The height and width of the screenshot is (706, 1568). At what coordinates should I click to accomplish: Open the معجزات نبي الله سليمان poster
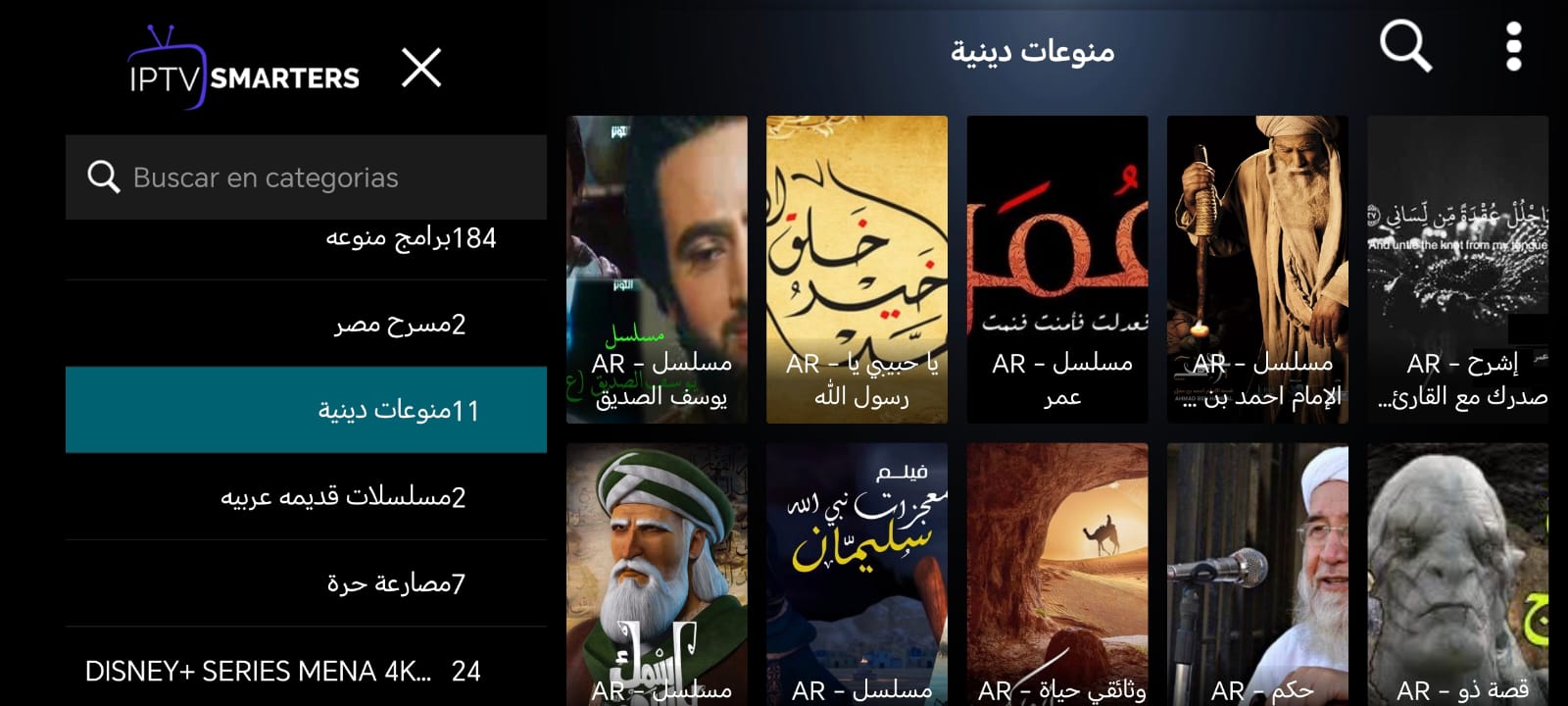(x=857, y=574)
